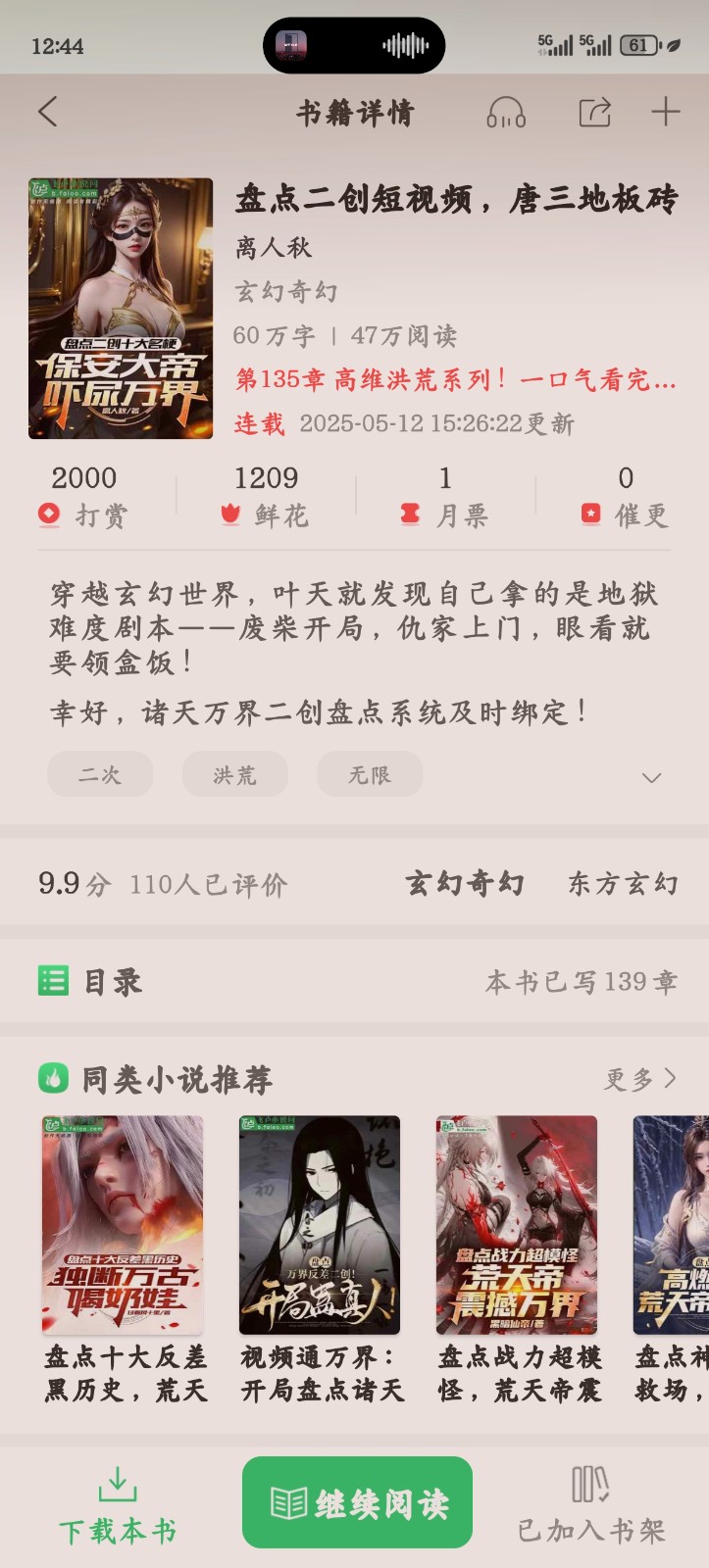Tap the green 继续阅读 button

pyautogui.click(x=355, y=1502)
